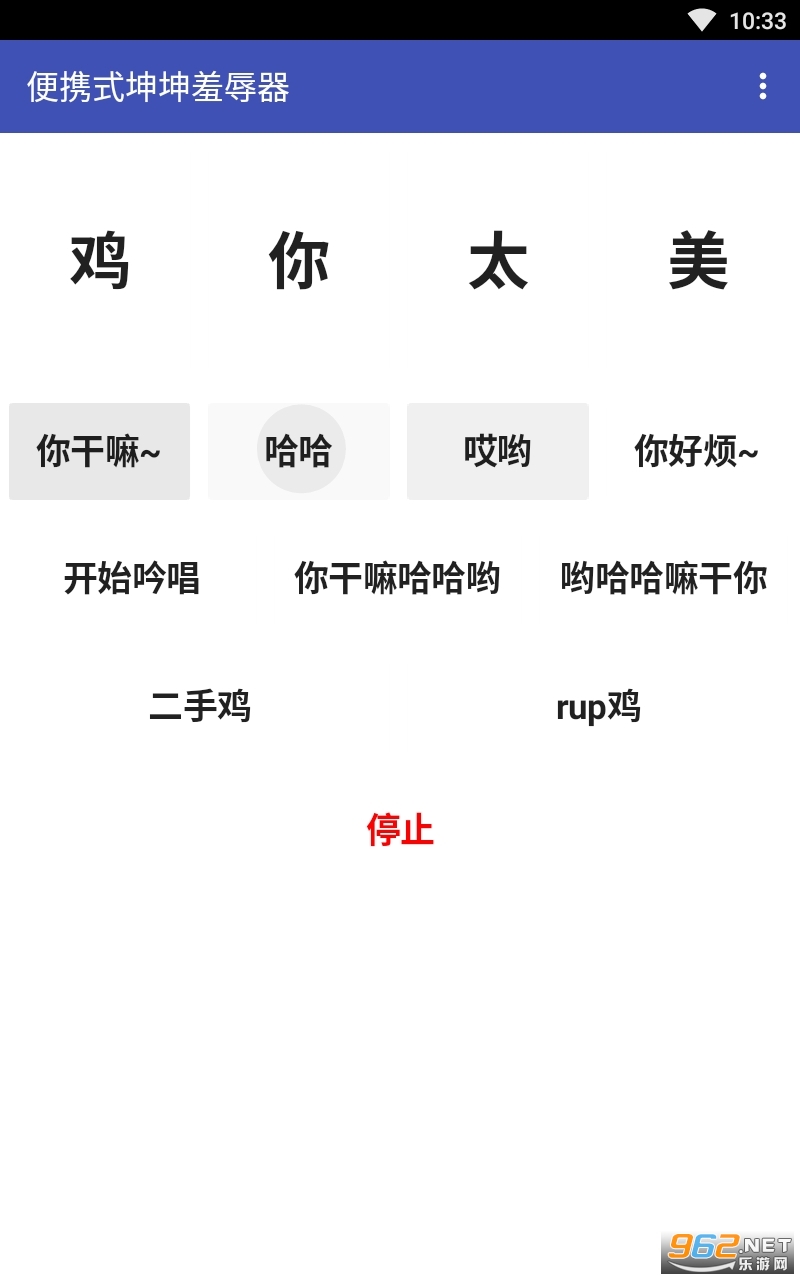Viewport: 800px width, 1280px height.
Task: Tap the 哎哟 button
Action: [498, 451]
